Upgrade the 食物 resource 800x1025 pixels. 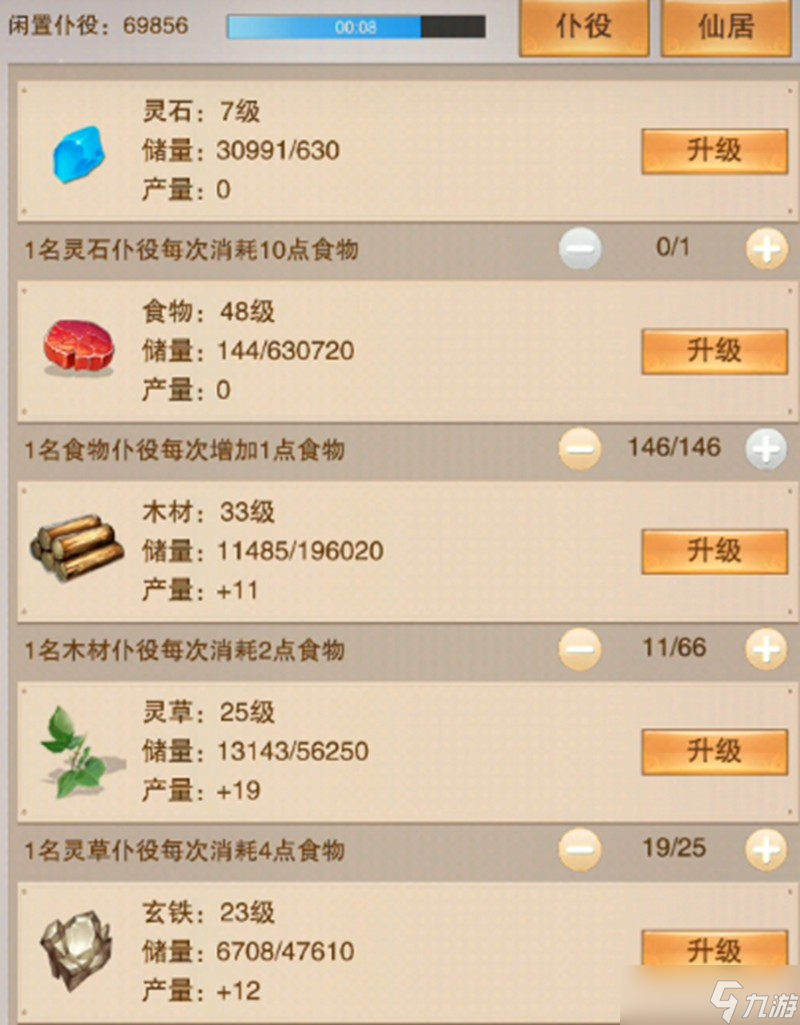coord(714,351)
